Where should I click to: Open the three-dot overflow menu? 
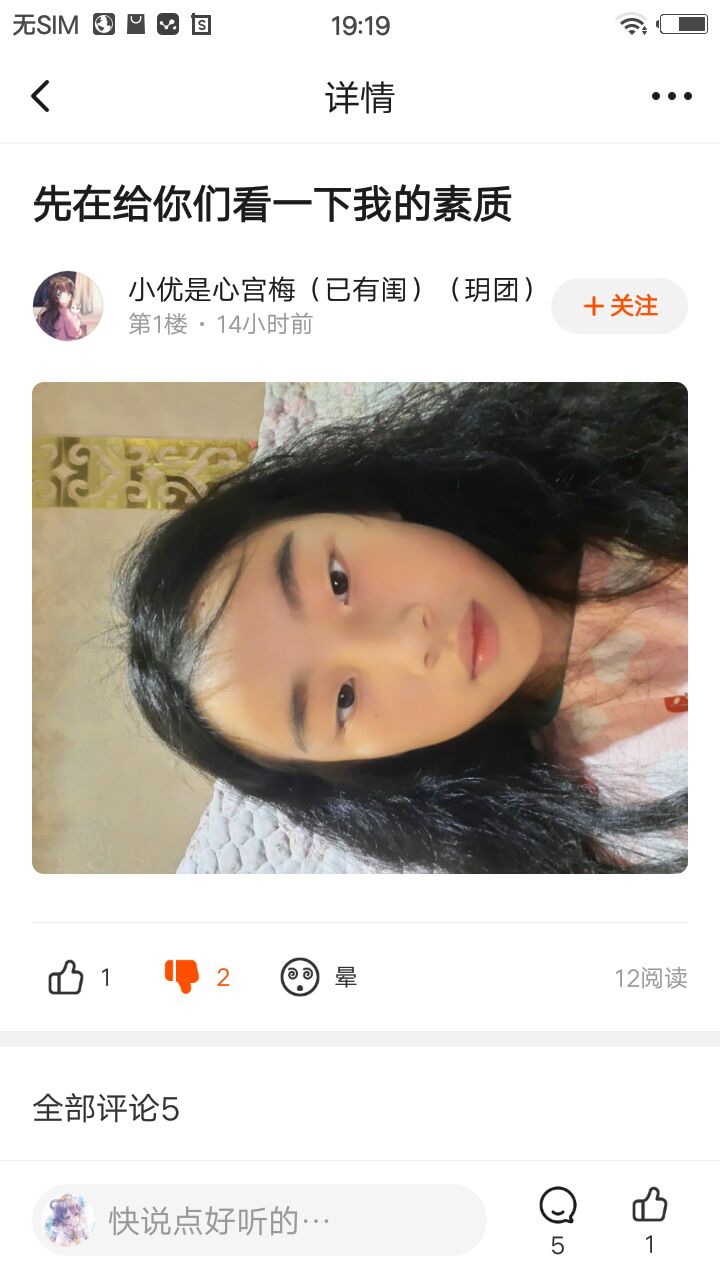click(671, 97)
